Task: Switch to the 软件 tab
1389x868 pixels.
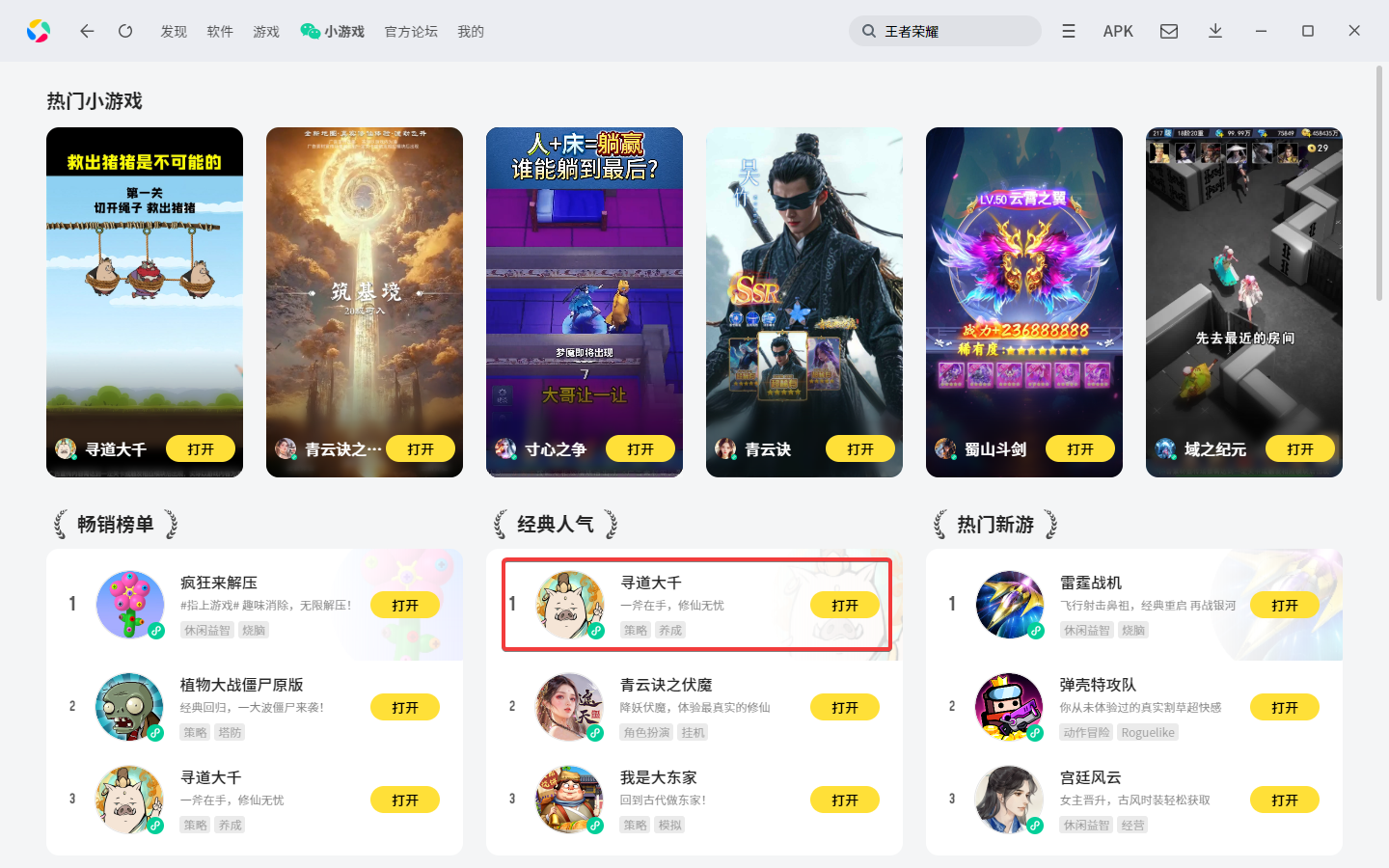Action: pyautogui.click(x=220, y=32)
